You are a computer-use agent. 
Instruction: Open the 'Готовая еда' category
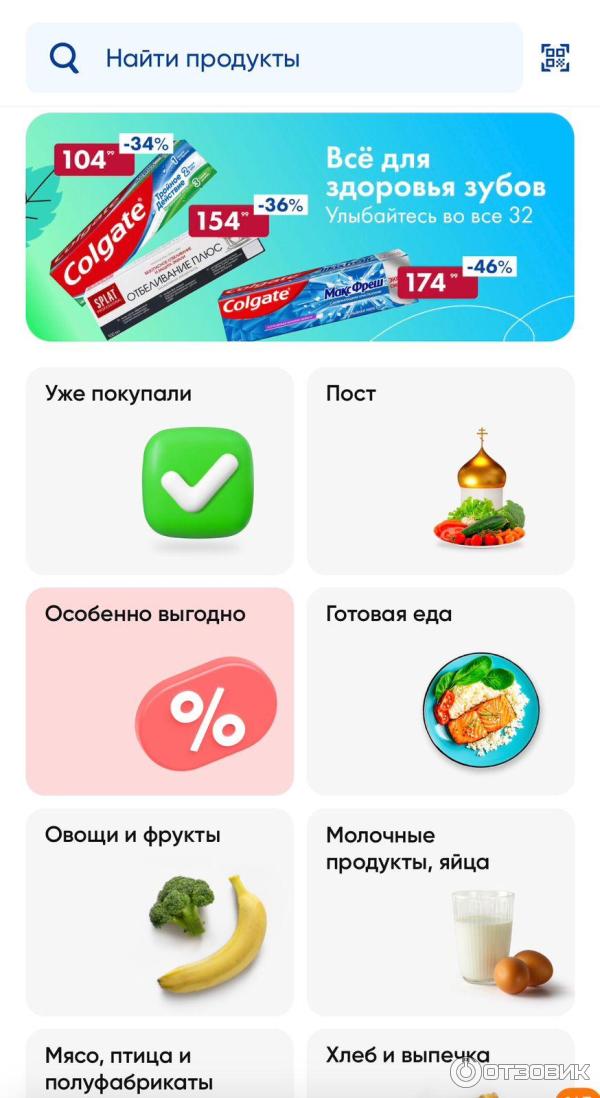[x=440, y=690]
